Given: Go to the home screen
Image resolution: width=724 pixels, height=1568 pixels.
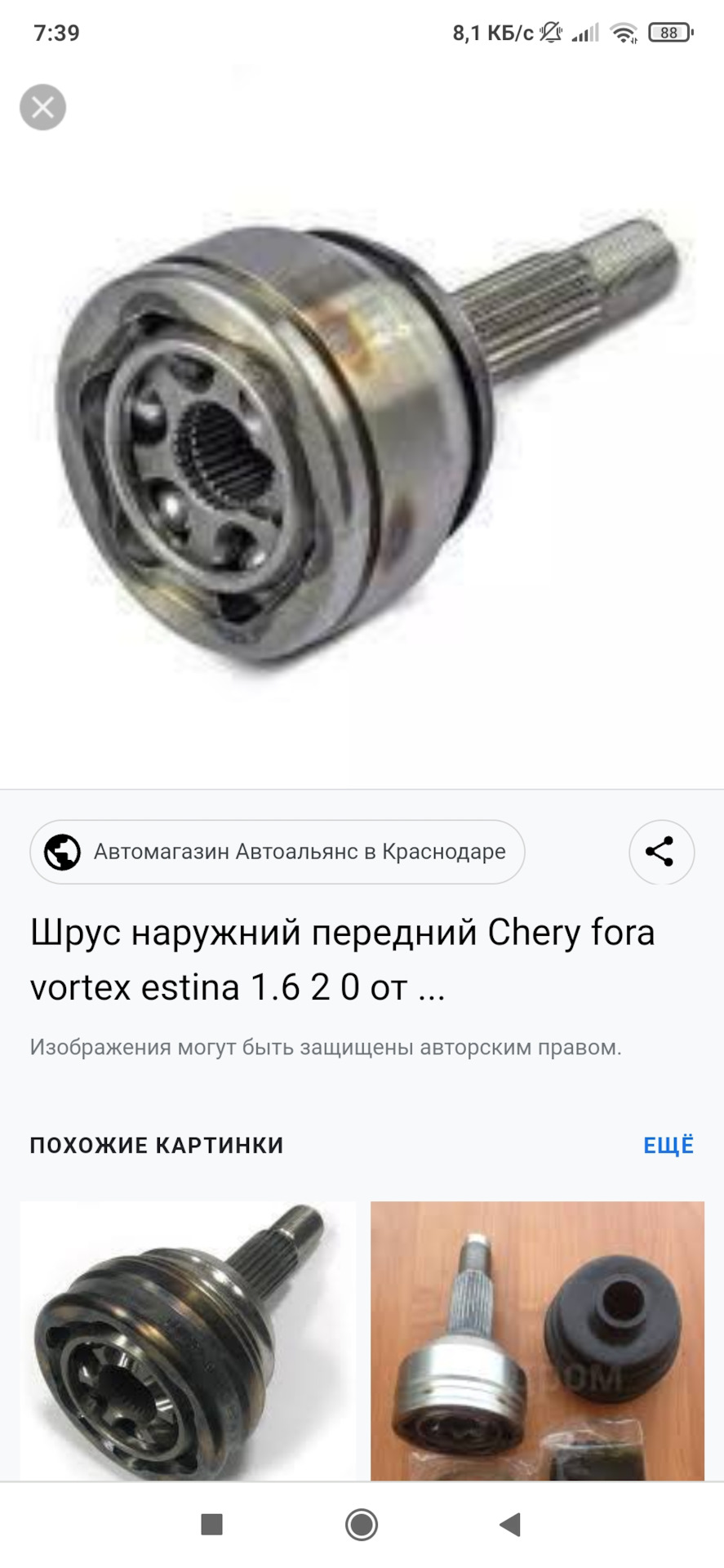Looking at the screenshot, I should [x=362, y=1524].
